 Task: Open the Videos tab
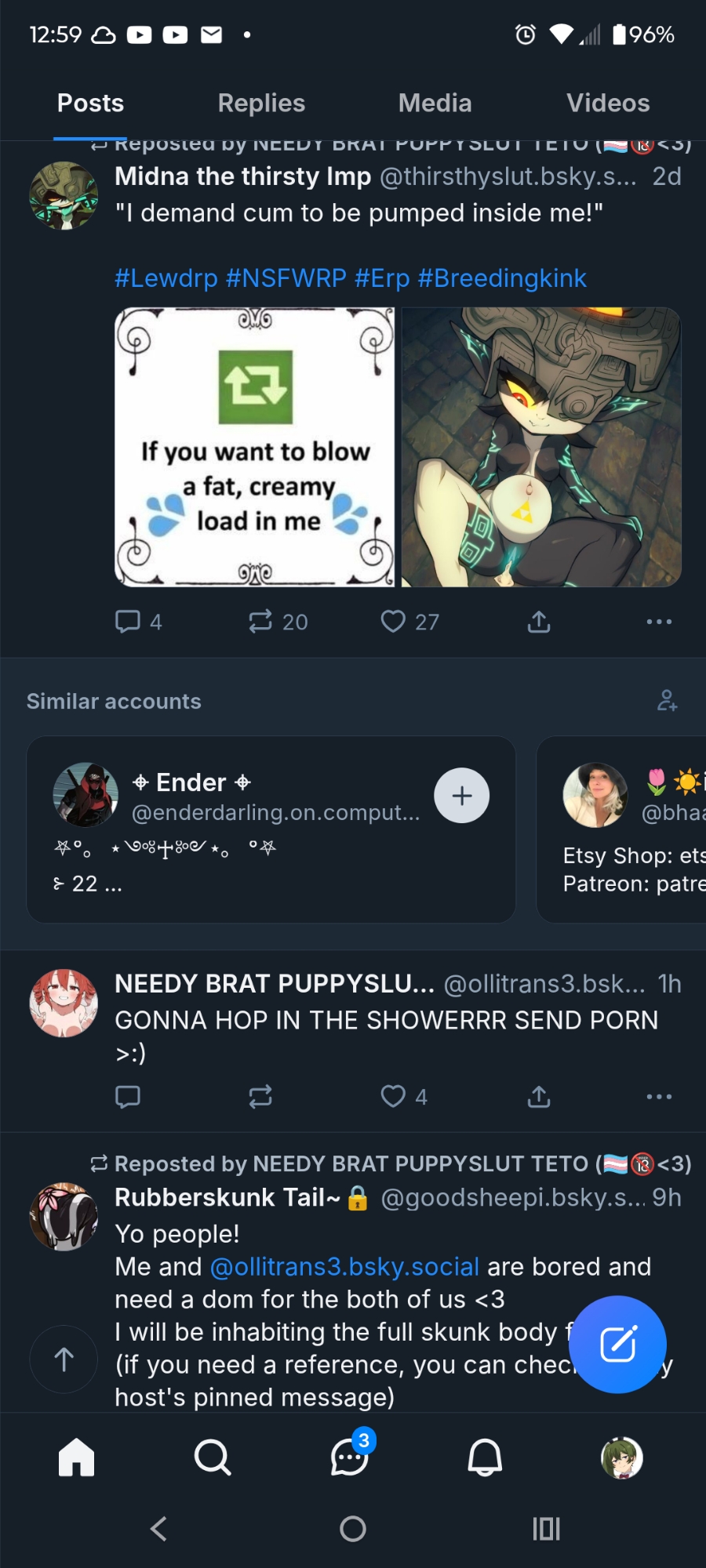[608, 103]
